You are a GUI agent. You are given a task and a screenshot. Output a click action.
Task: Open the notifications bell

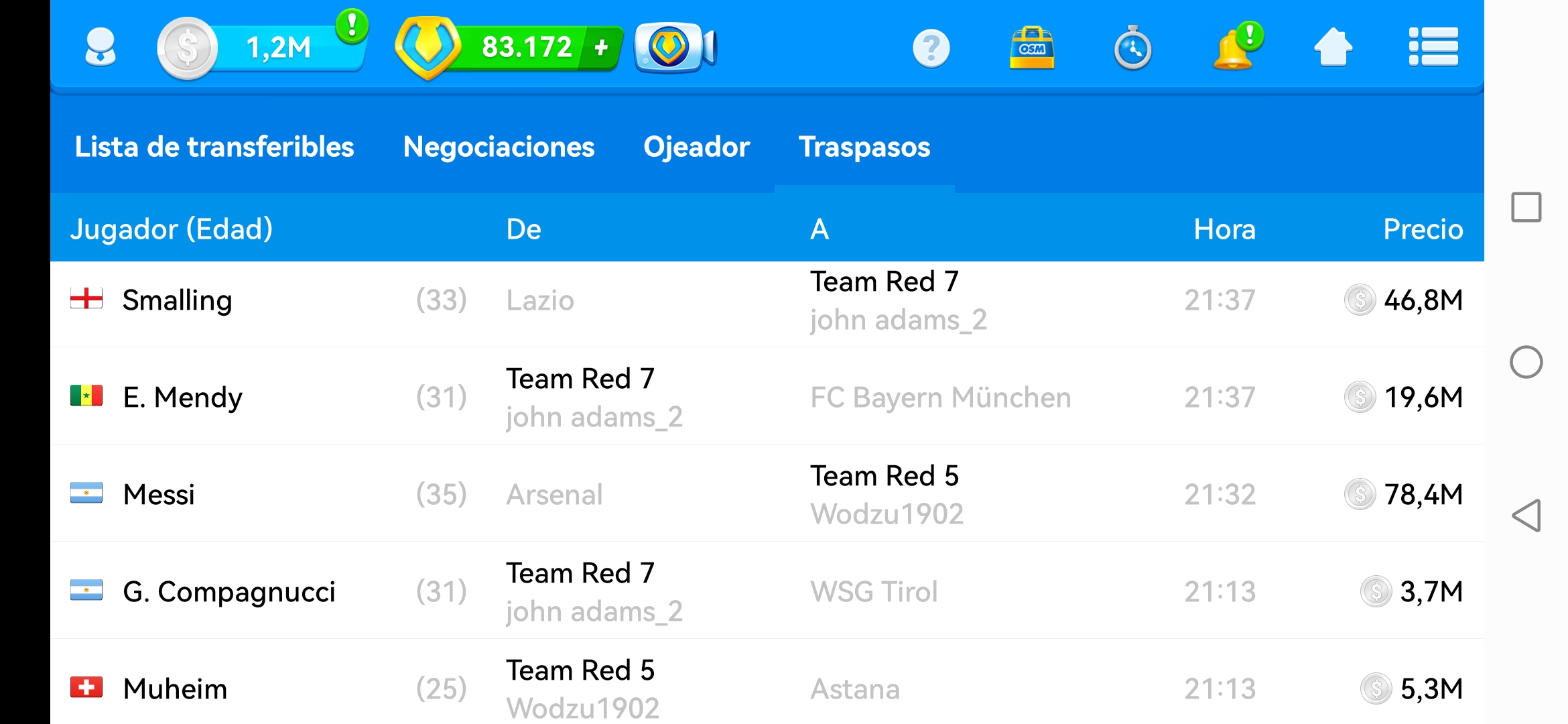(1235, 47)
